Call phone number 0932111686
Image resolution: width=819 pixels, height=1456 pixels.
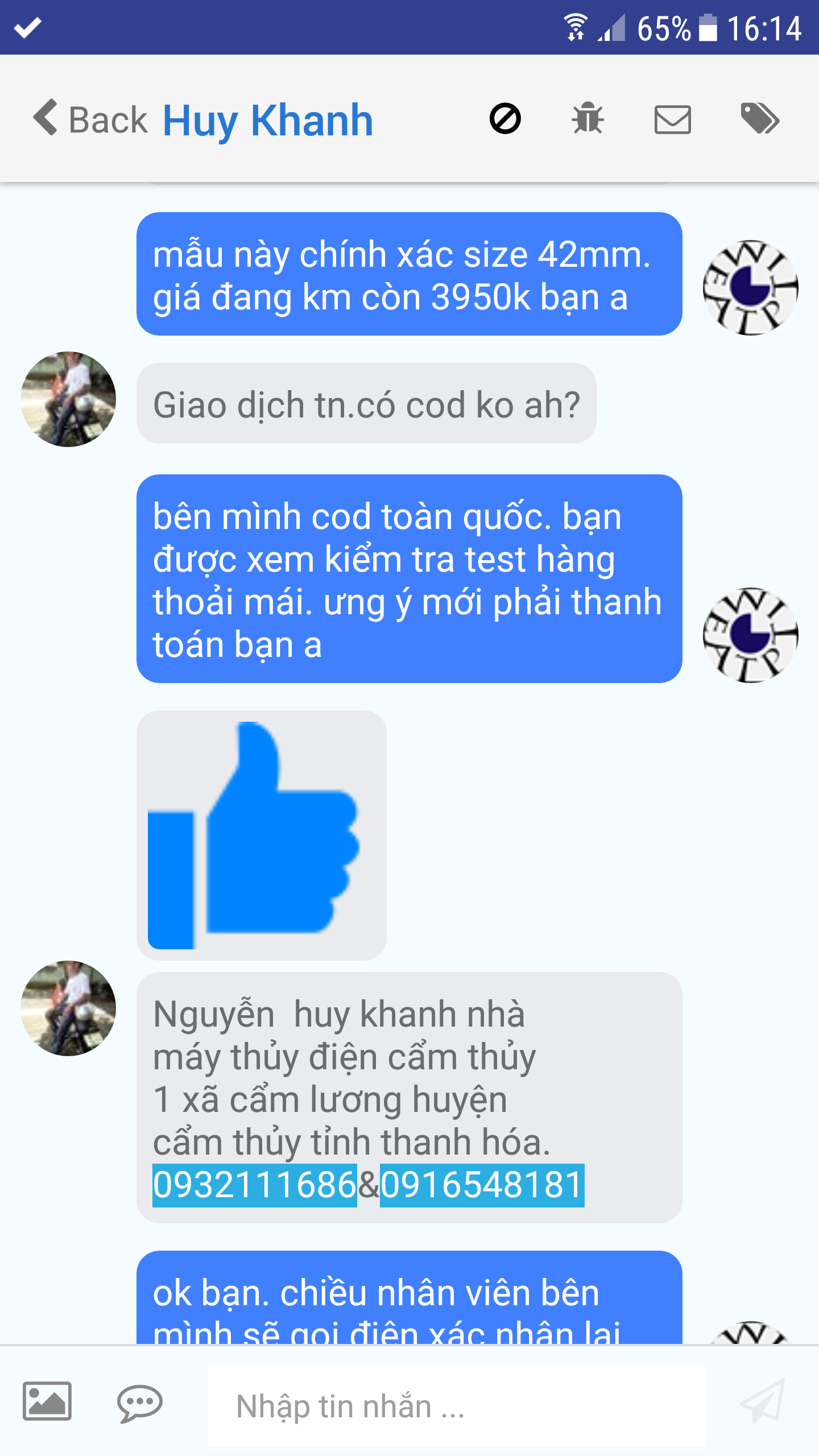[254, 1185]
